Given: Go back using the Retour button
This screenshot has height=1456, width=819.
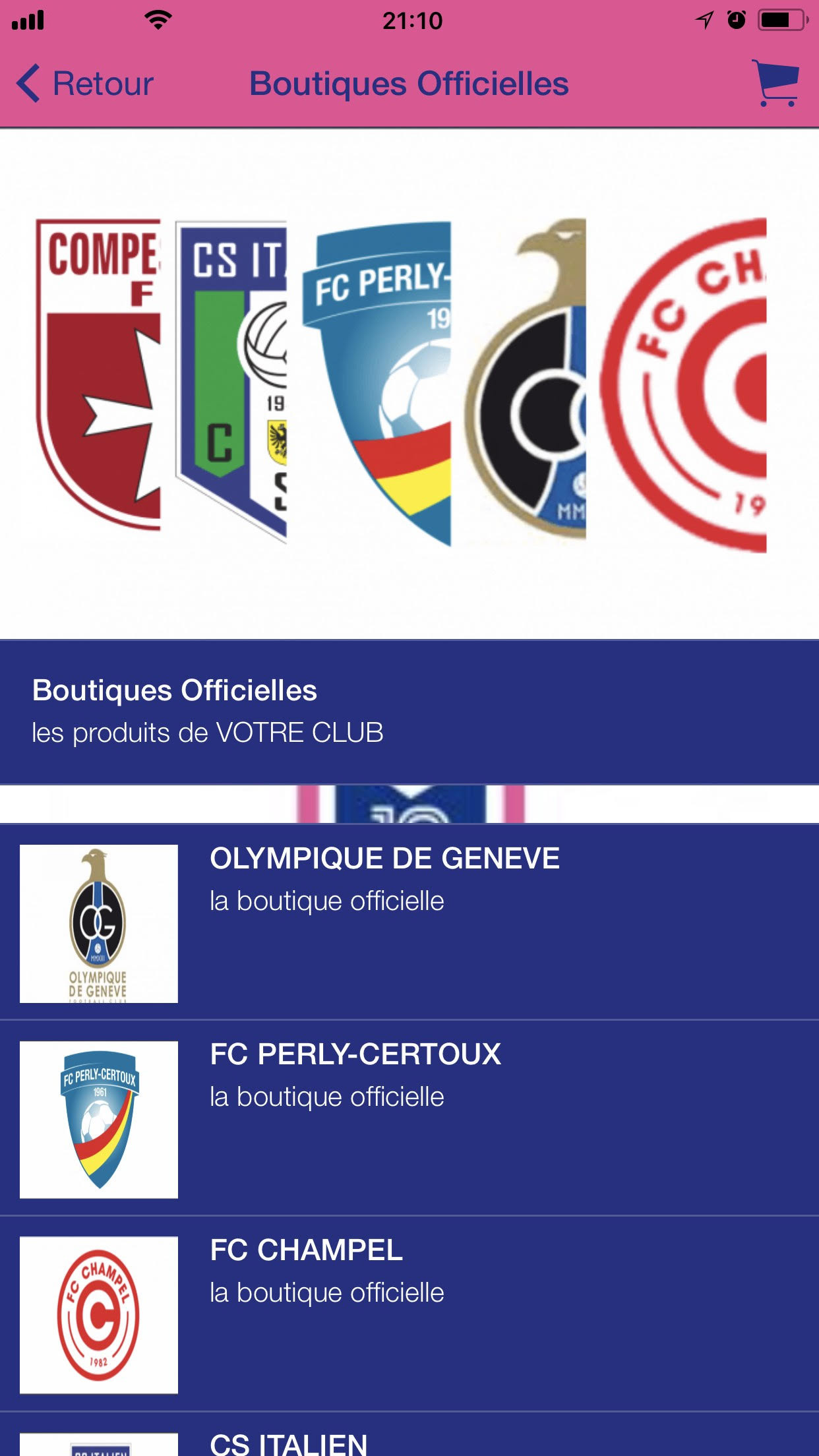Looking at the screenshot, I should (x=86, y=84).
